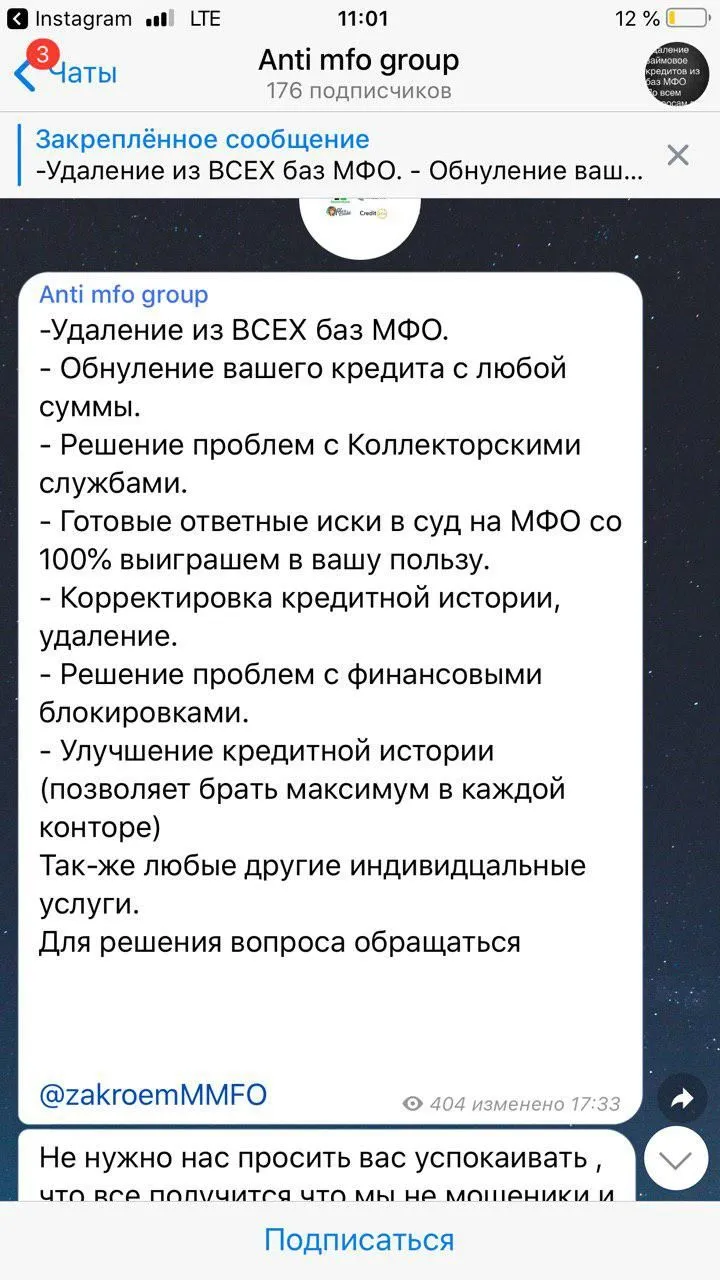This screenshot has height=1280, width=720.
Task: Open the @zakroemMMFO mention link
Action: click(x=153, y=1094)
